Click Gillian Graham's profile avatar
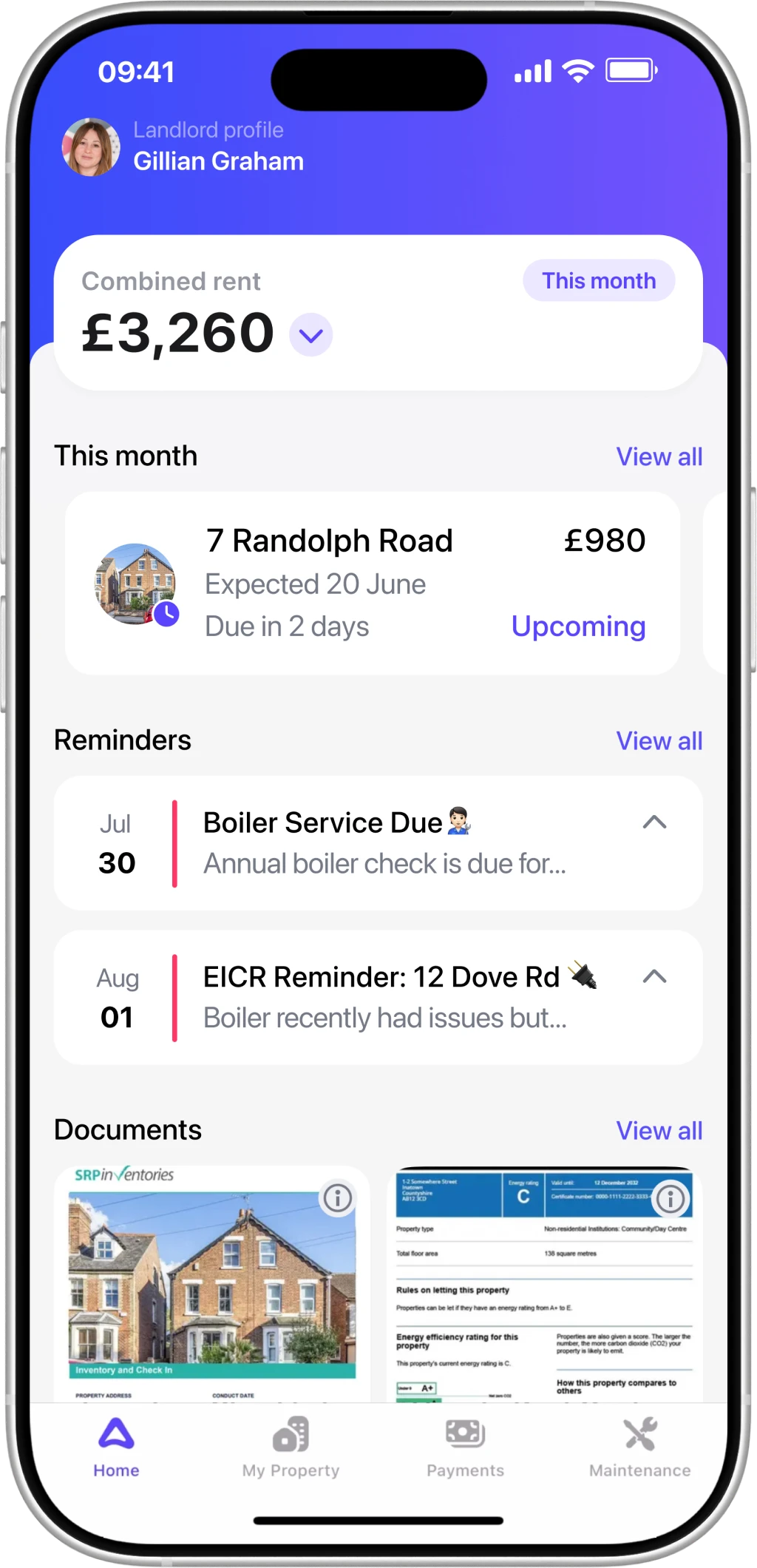Viewport: 757px width, 1568px height. coord(90,146)
